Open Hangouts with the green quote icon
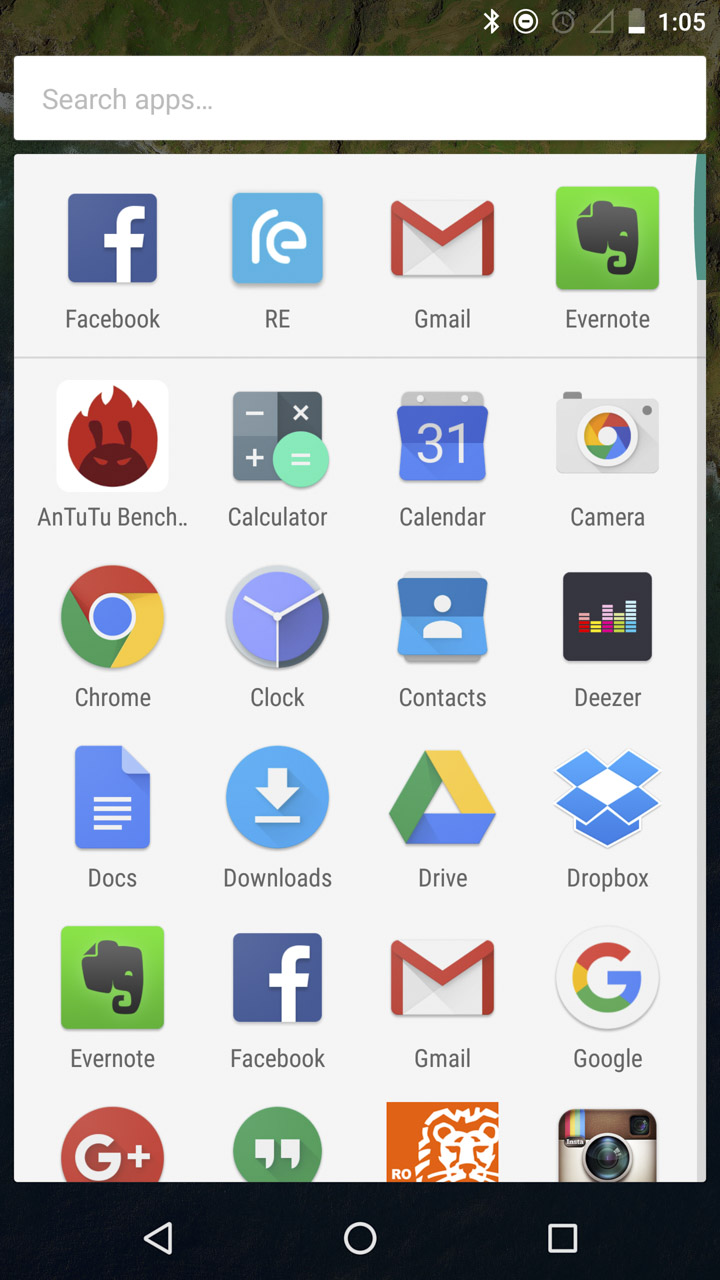Viewport: 720px width, 1280px height. coord(277,1144)
